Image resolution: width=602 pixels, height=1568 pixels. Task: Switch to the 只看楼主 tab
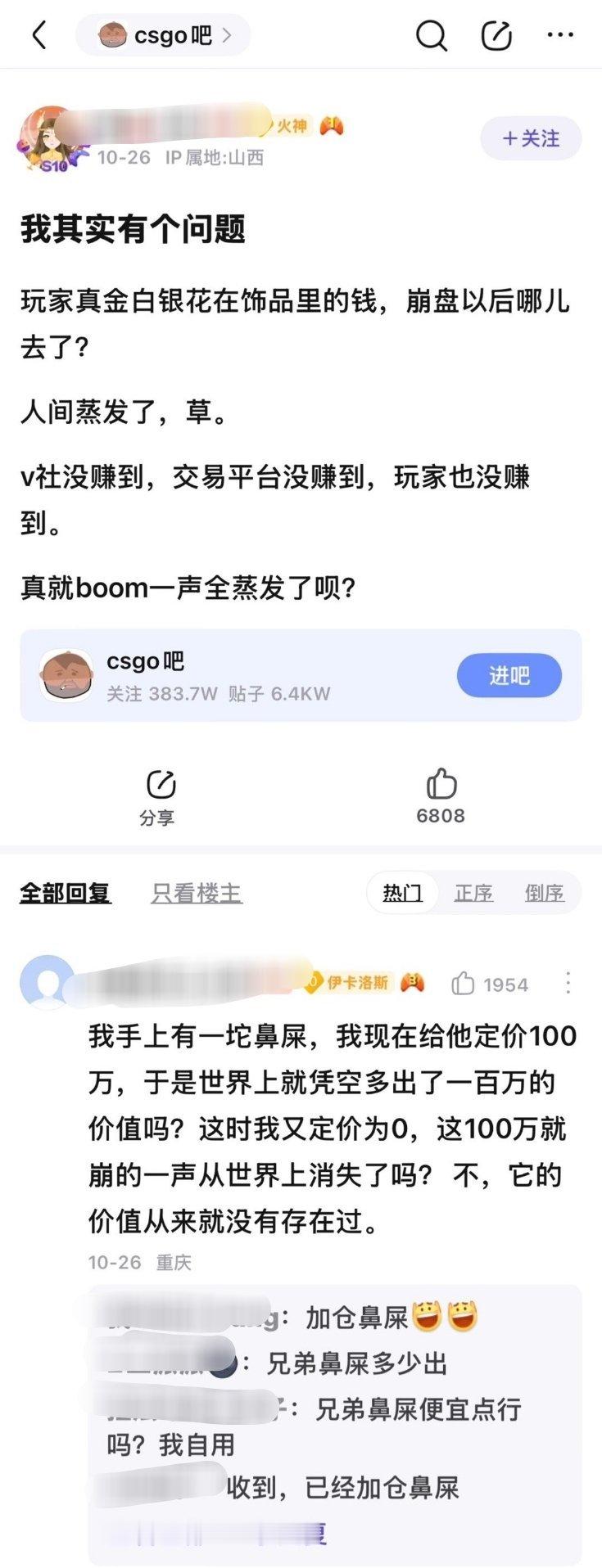tap(195, 893)
